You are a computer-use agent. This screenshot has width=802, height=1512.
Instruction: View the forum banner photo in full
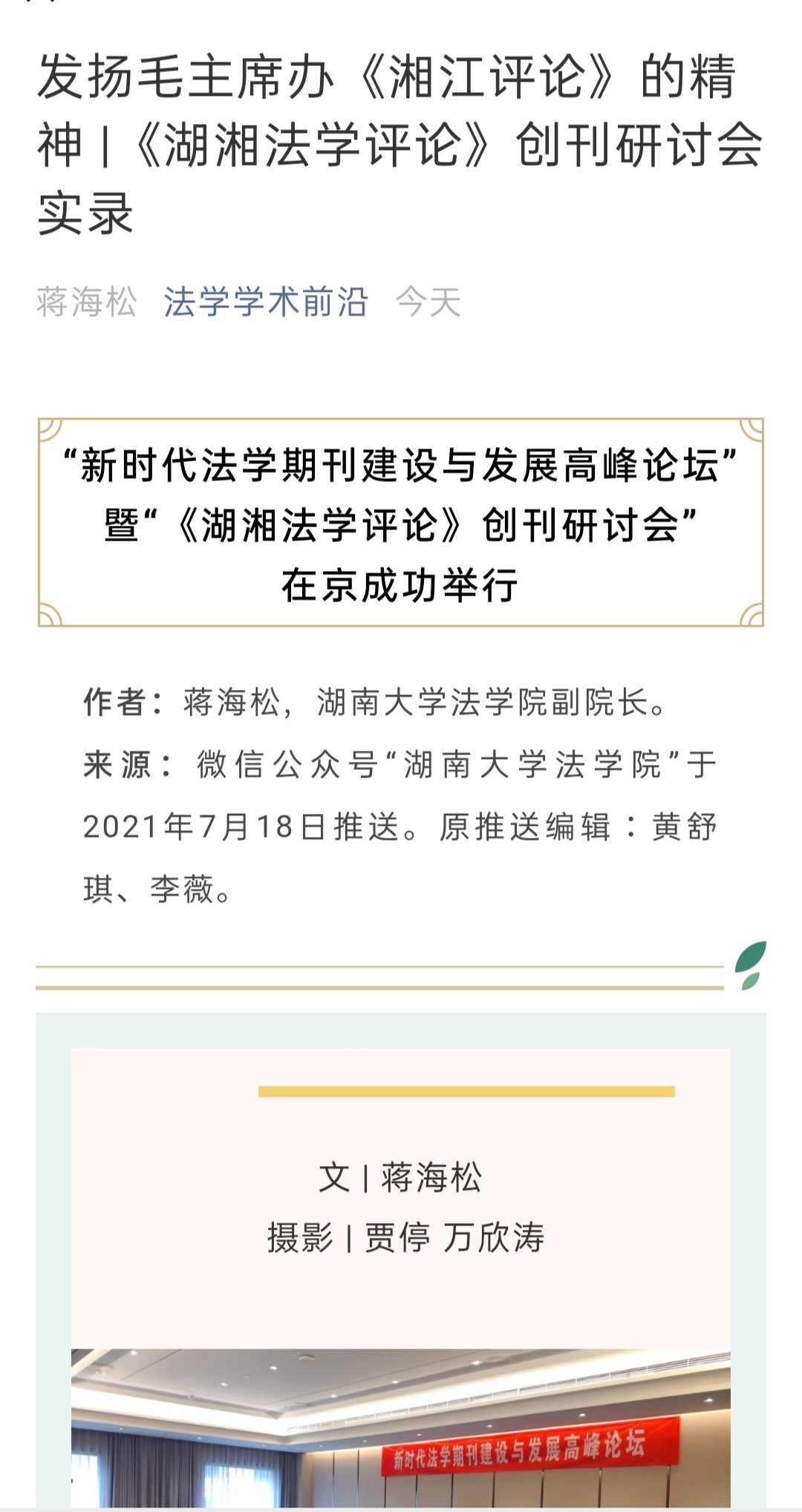401,1429
